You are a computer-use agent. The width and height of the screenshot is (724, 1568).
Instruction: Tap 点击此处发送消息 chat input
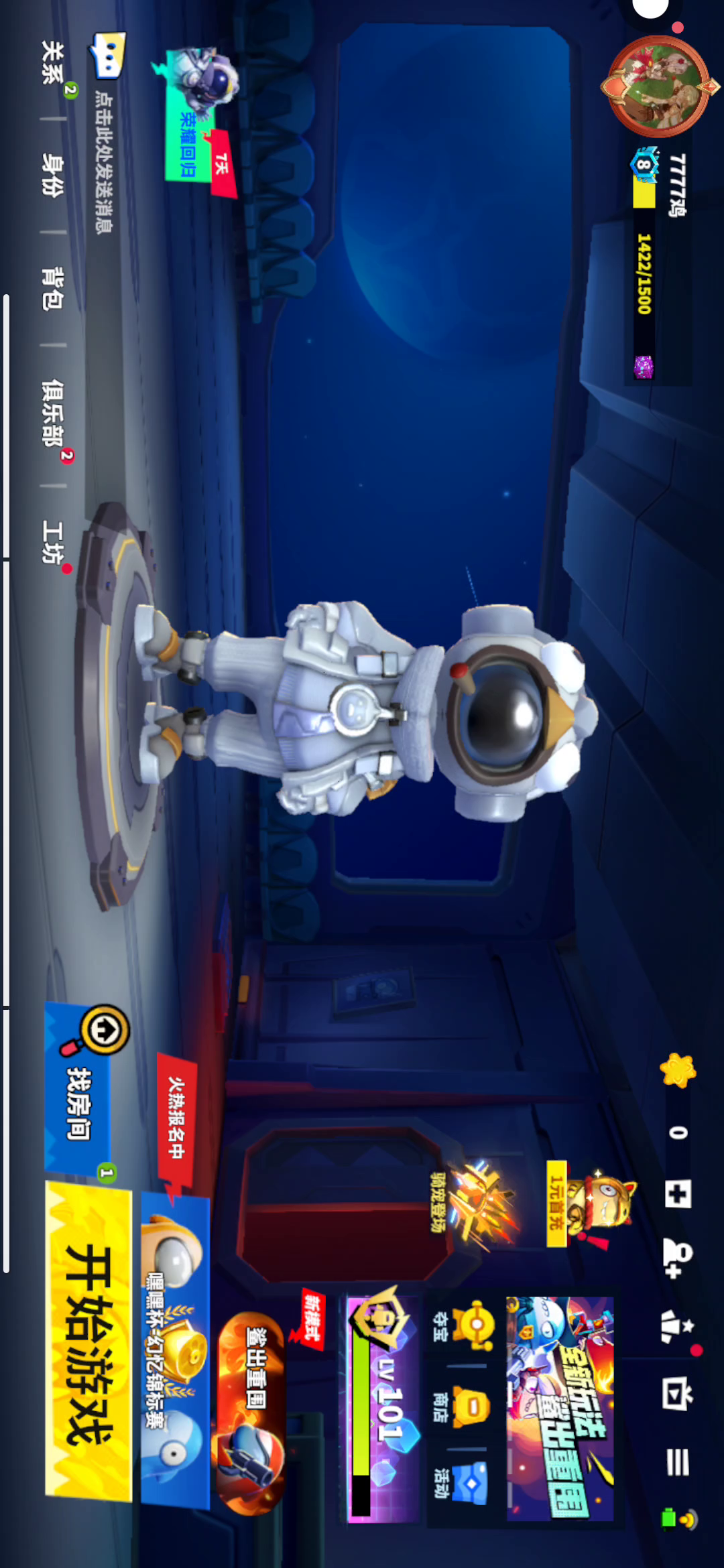coord(103,163)
